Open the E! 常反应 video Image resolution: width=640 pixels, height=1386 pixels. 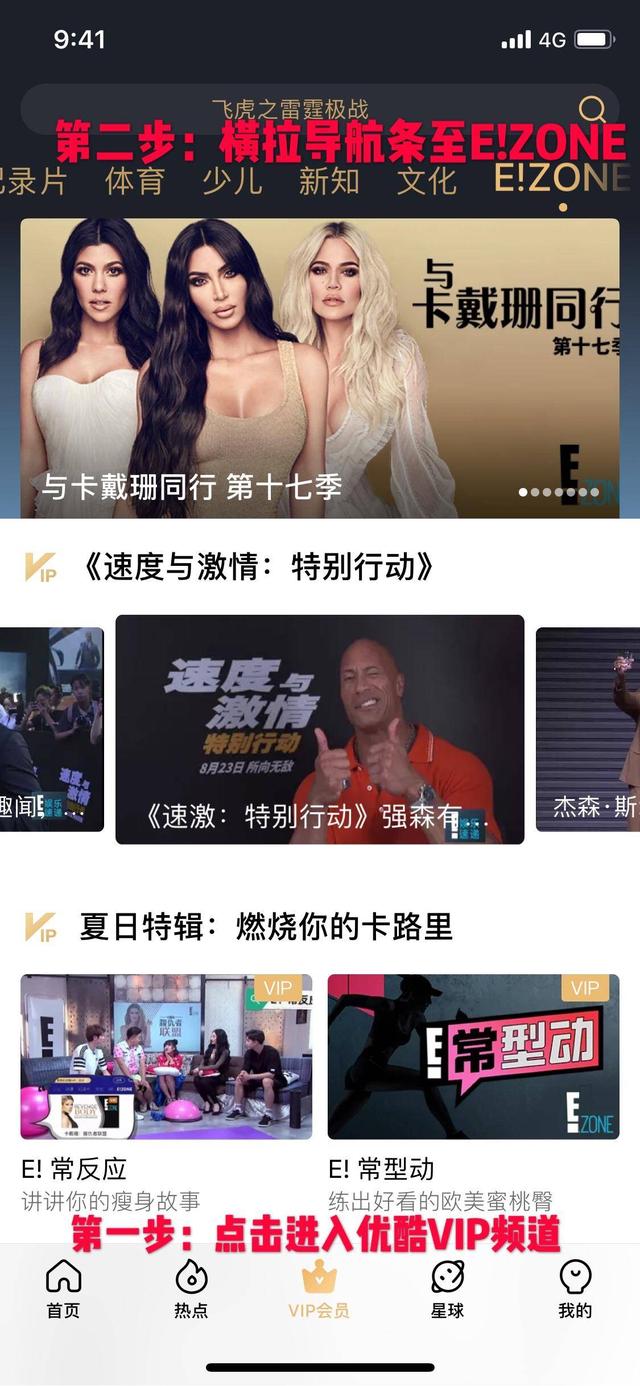tap(166, 1056)
